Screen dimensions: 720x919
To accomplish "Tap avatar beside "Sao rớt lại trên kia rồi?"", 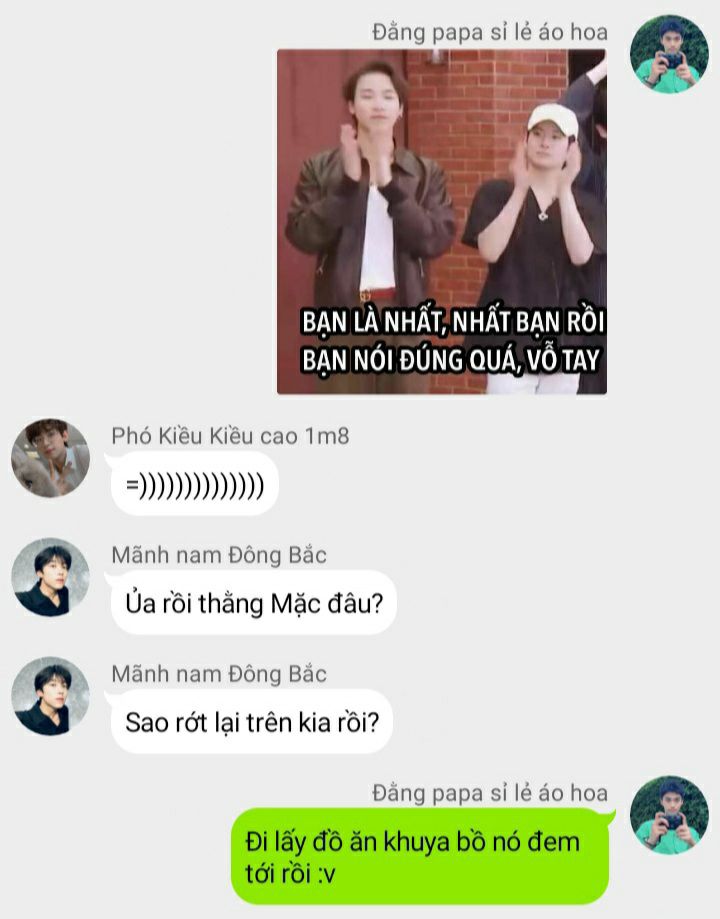I will tap(50, 696).
